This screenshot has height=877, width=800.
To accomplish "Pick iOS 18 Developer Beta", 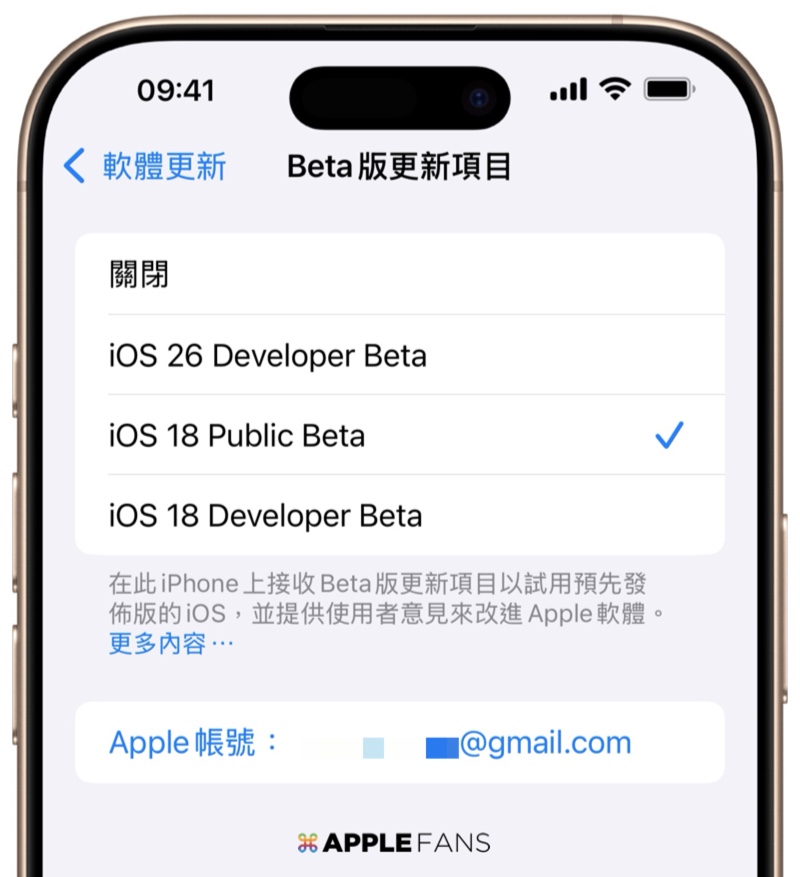I will click(x=400, y=515).
